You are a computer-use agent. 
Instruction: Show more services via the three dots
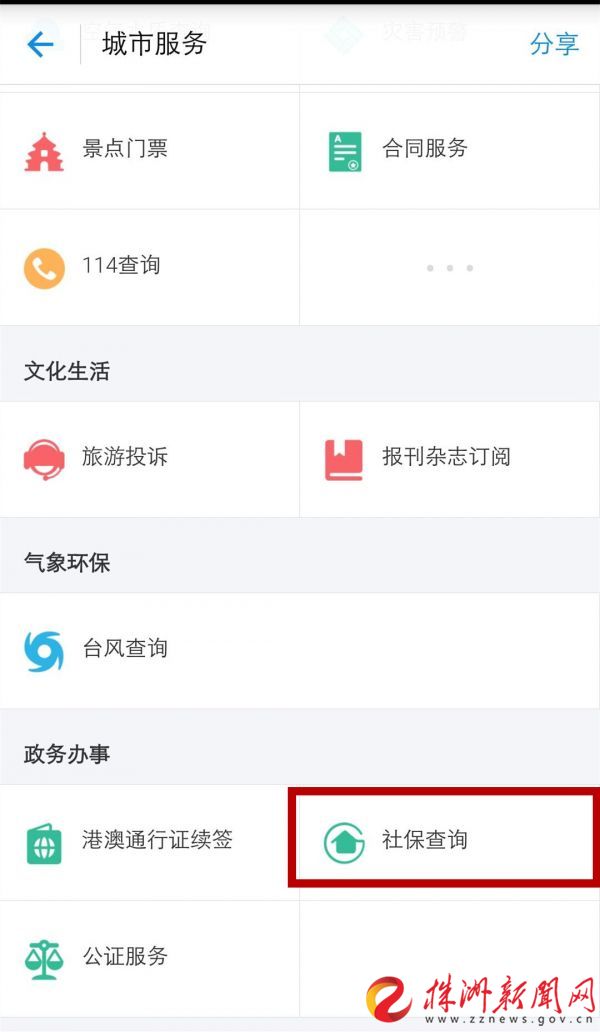(449, 268)
